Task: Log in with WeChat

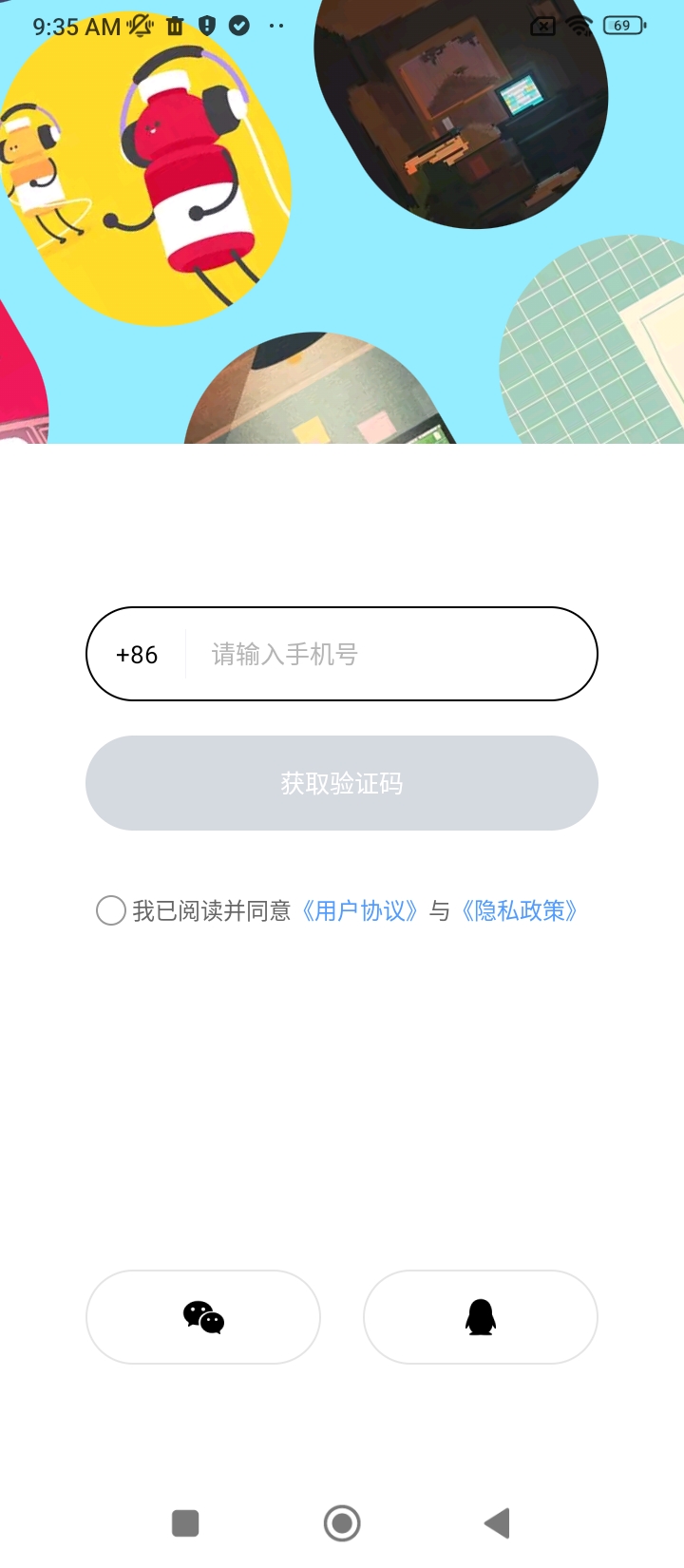Action: [203, 1317]
